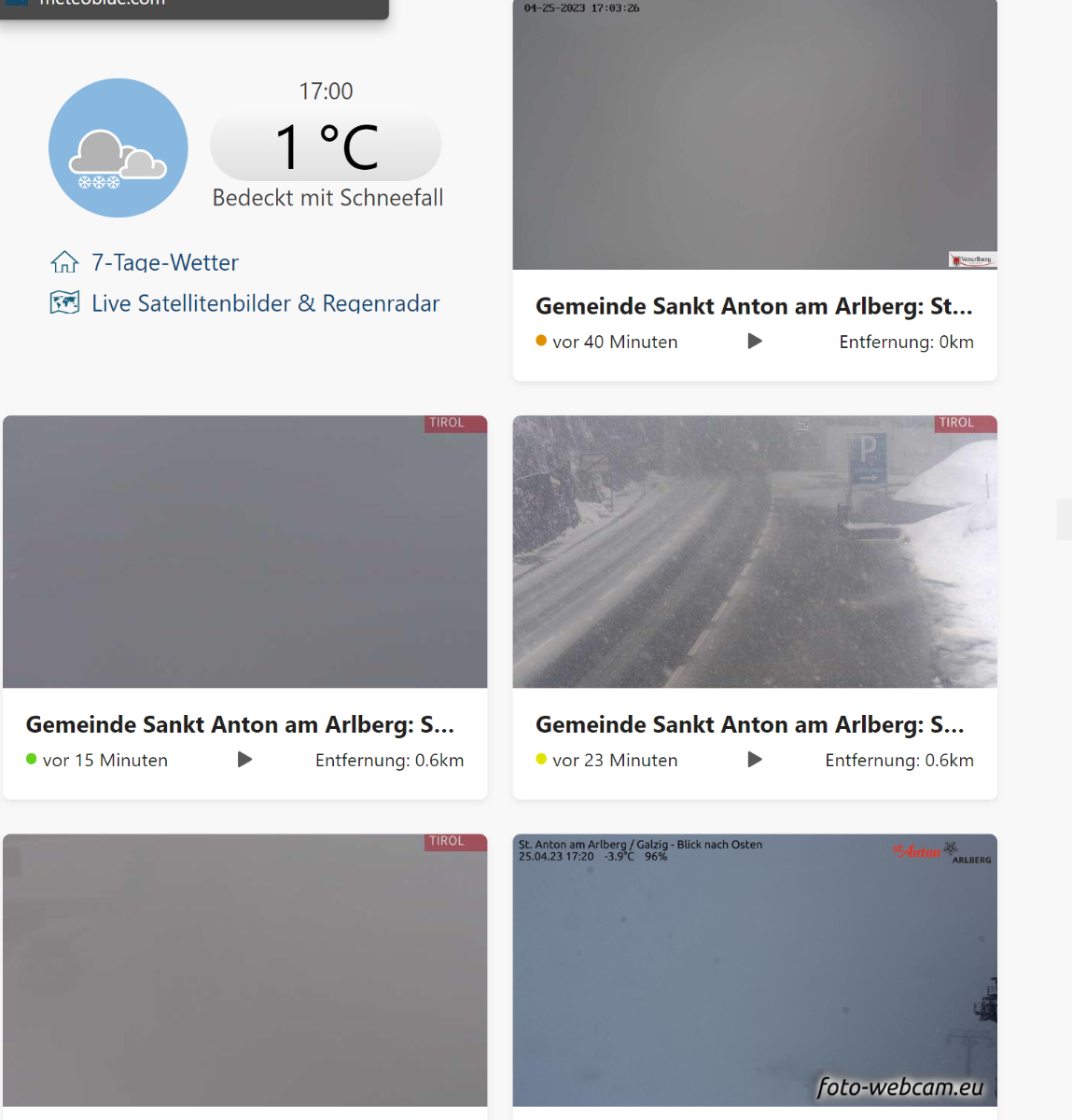This screenshot has width=1072, height=1120.
Task: Open the foggy webcam image at 0km distance
Action: (754, 134)
